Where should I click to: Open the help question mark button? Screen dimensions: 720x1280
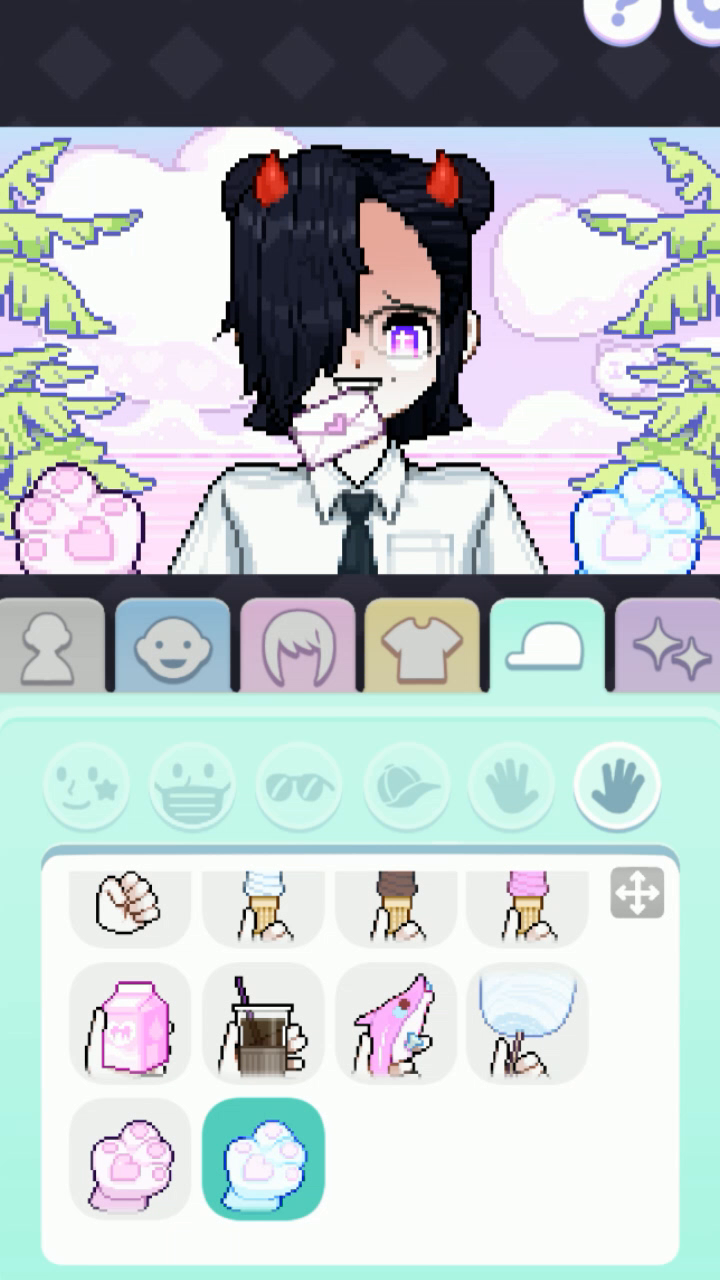pos(621,15)
